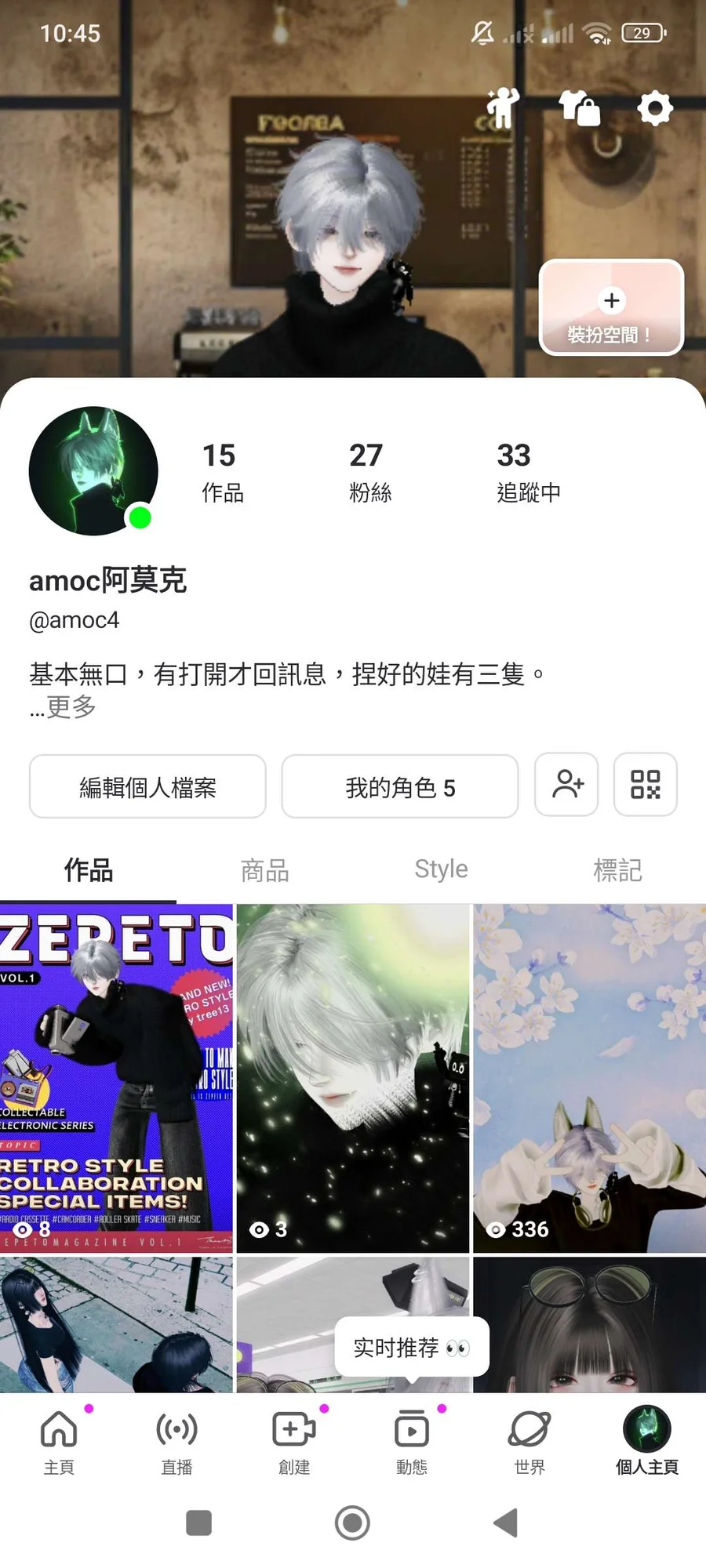Expand the bio with 更多
706x1568 pixels.
point(71,707)
